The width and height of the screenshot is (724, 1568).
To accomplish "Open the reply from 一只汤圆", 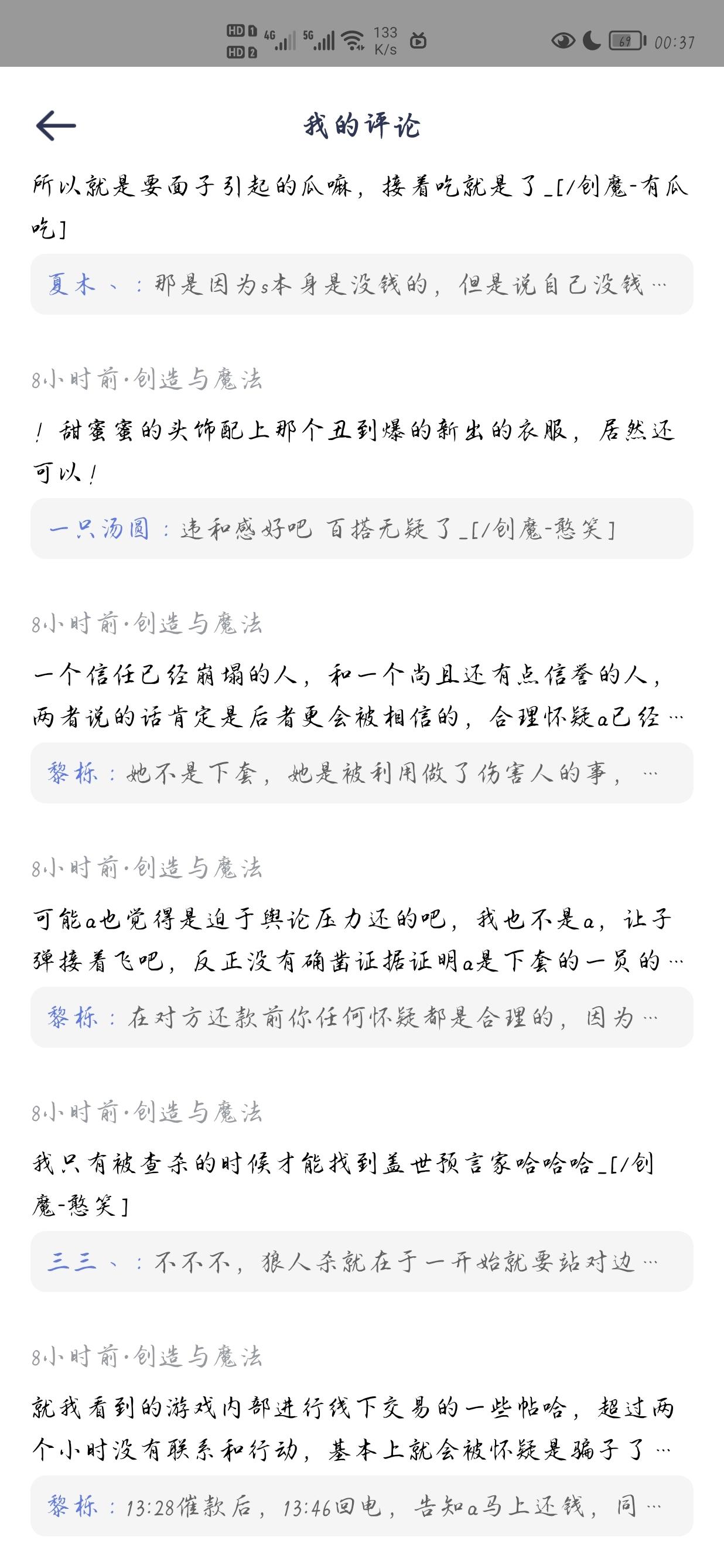I will pyautogui.click(x=361, y=529).
